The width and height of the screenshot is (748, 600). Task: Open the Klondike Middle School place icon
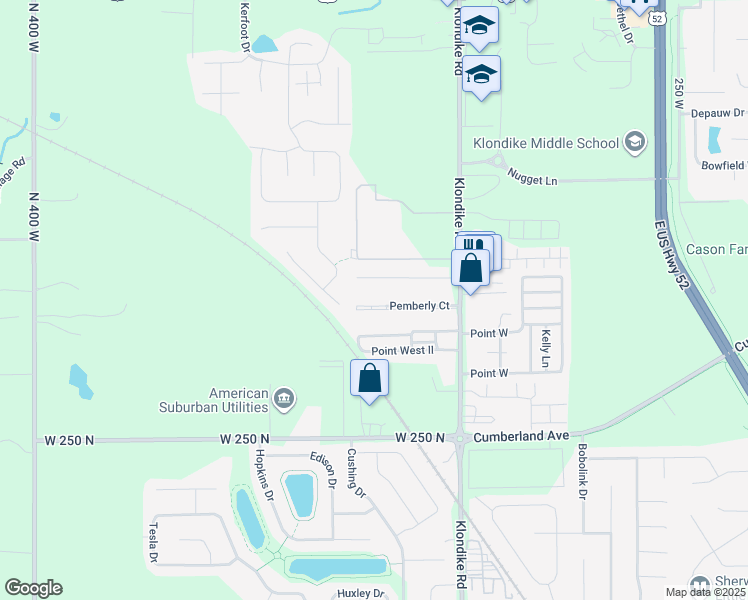[633, 142]
